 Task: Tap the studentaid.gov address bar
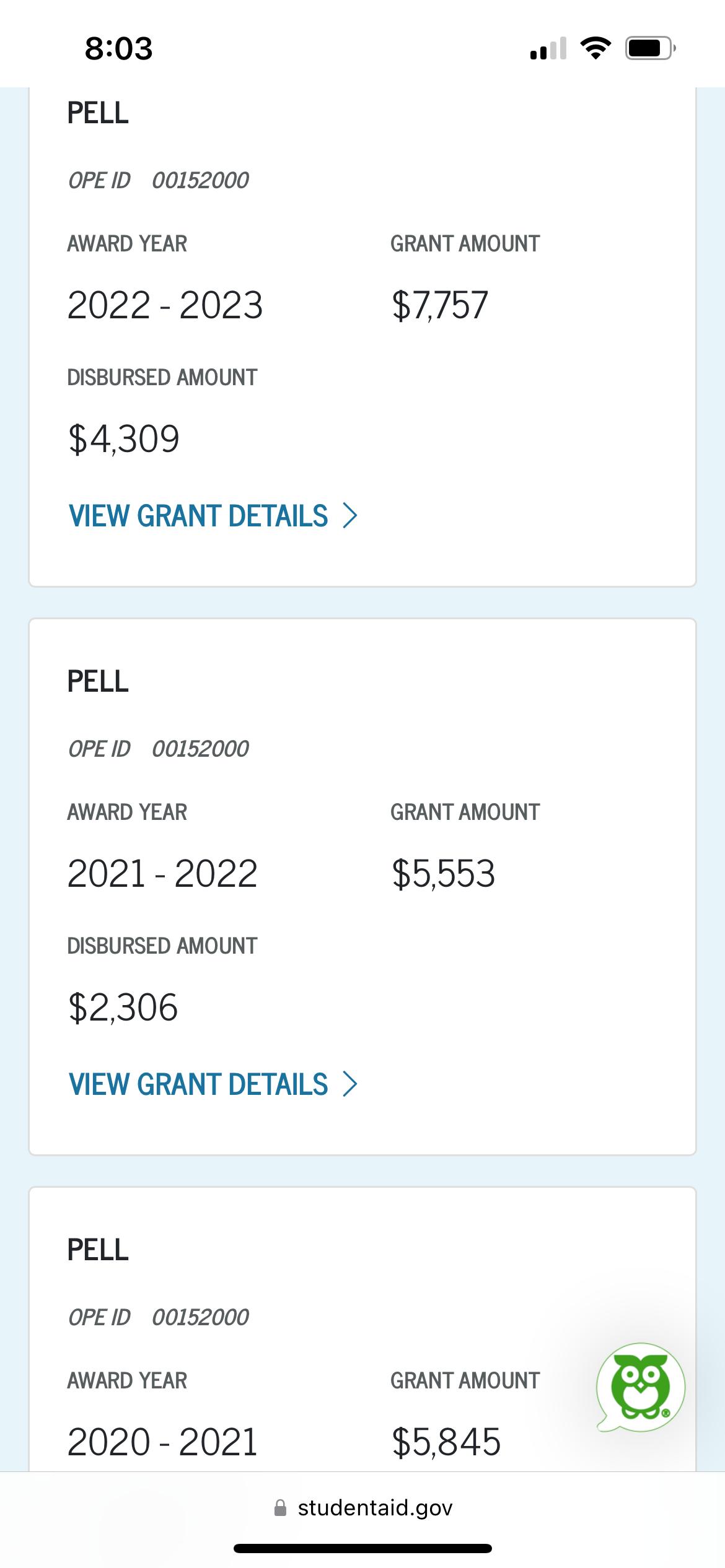(362, 1507)
